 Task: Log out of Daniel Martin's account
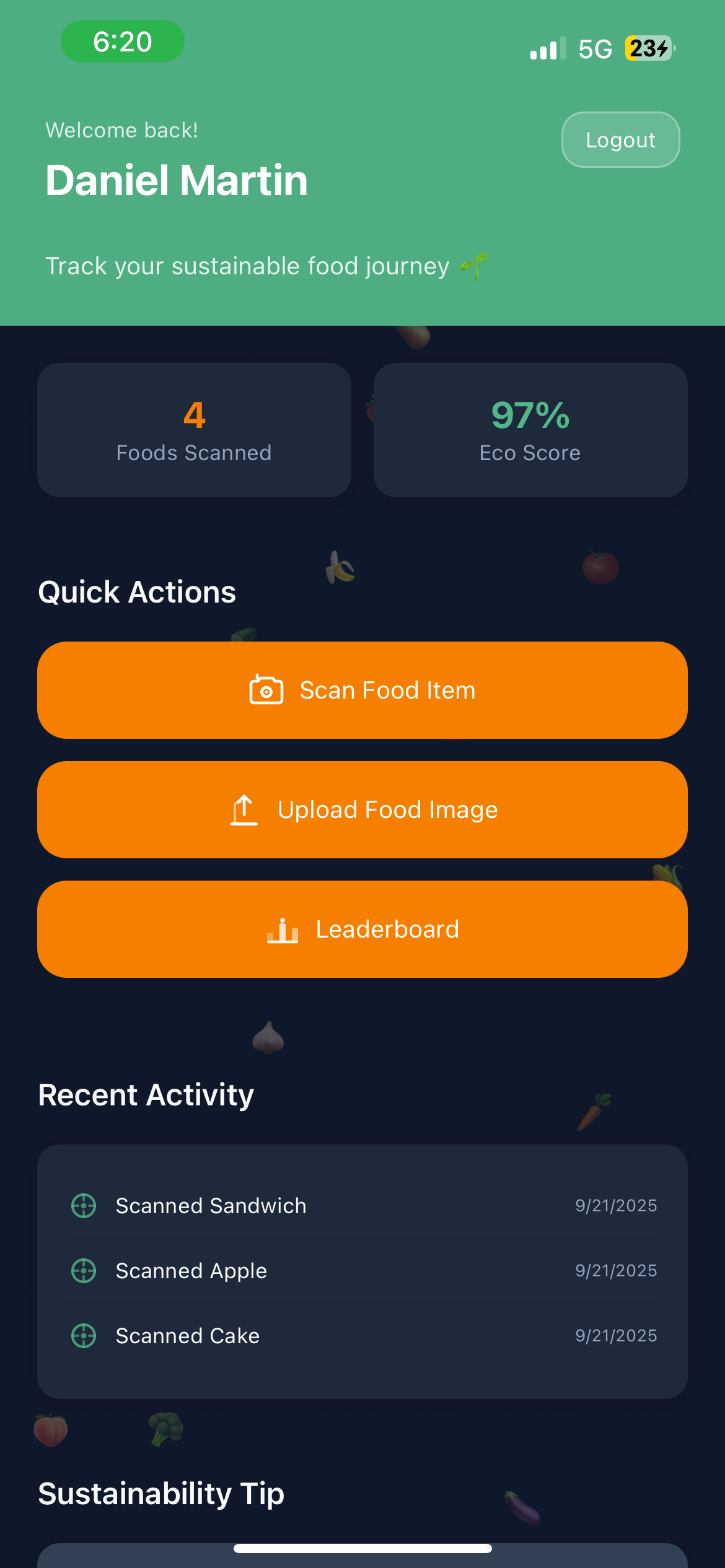pos(620,140)
